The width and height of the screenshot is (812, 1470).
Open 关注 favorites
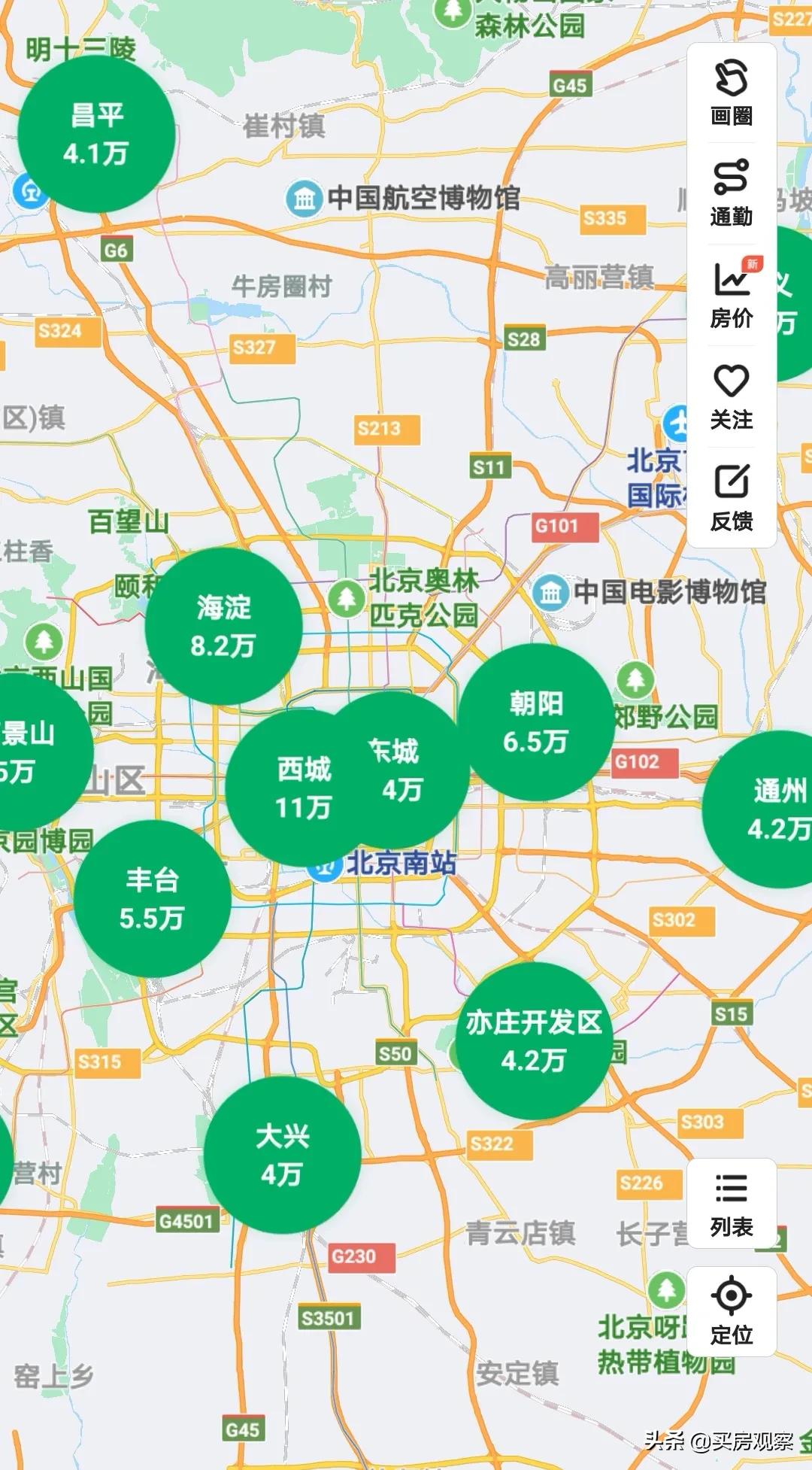732,396
